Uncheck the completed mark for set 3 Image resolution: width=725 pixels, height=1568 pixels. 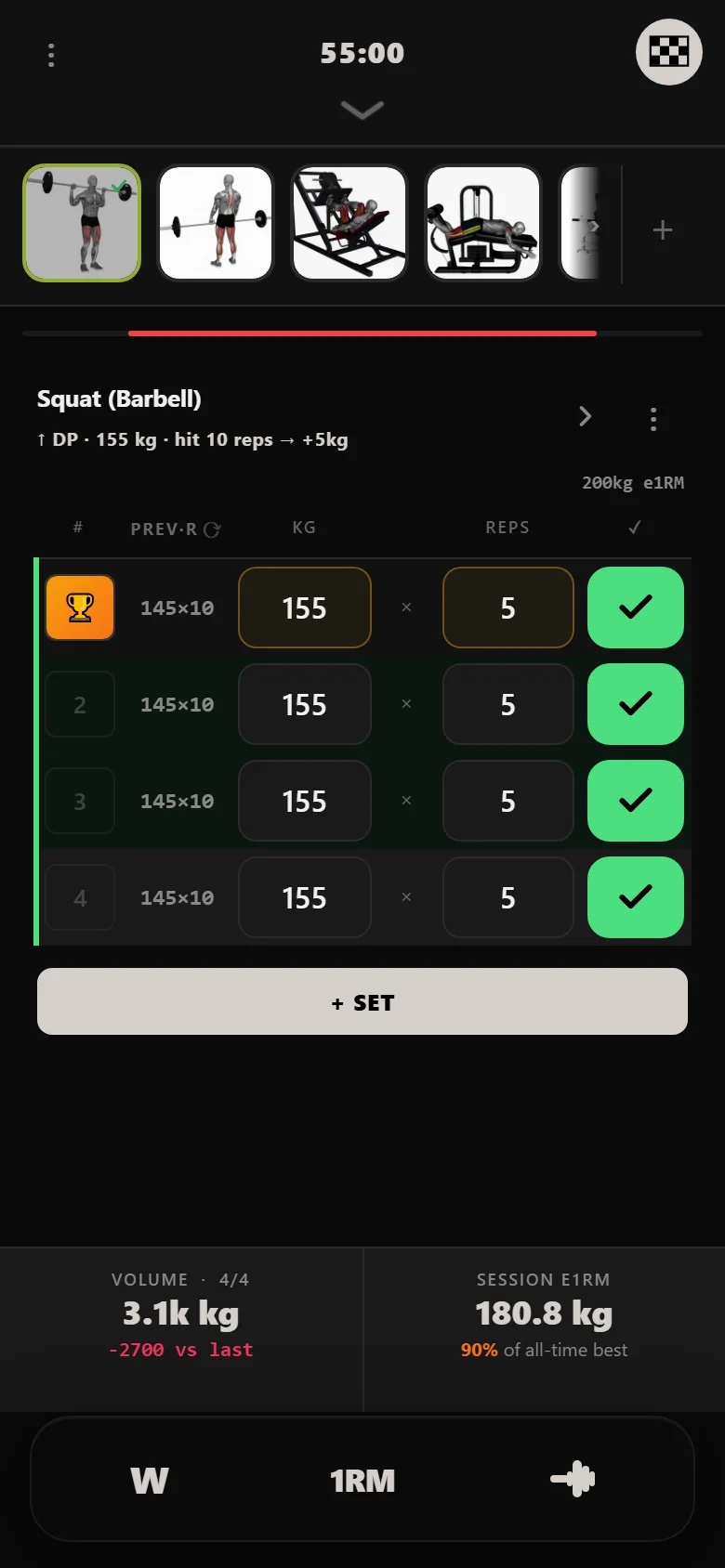tap(636, 801)
